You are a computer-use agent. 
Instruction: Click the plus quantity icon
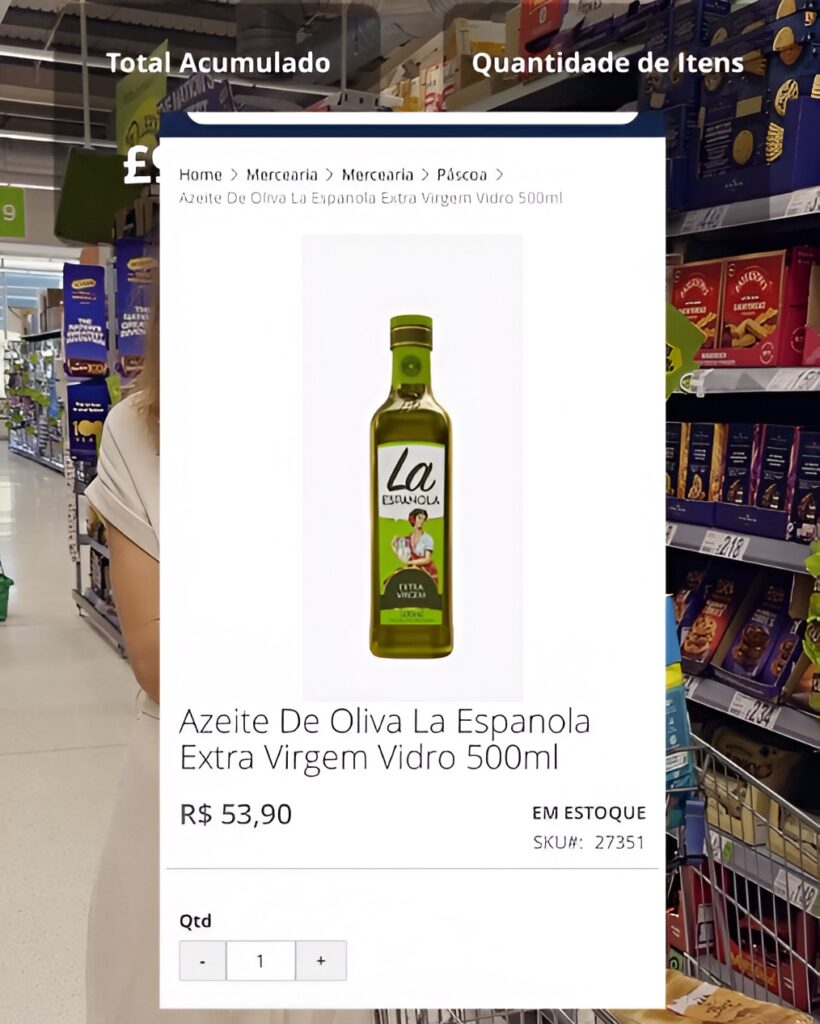pyautogui.click(x=319, y=961)
